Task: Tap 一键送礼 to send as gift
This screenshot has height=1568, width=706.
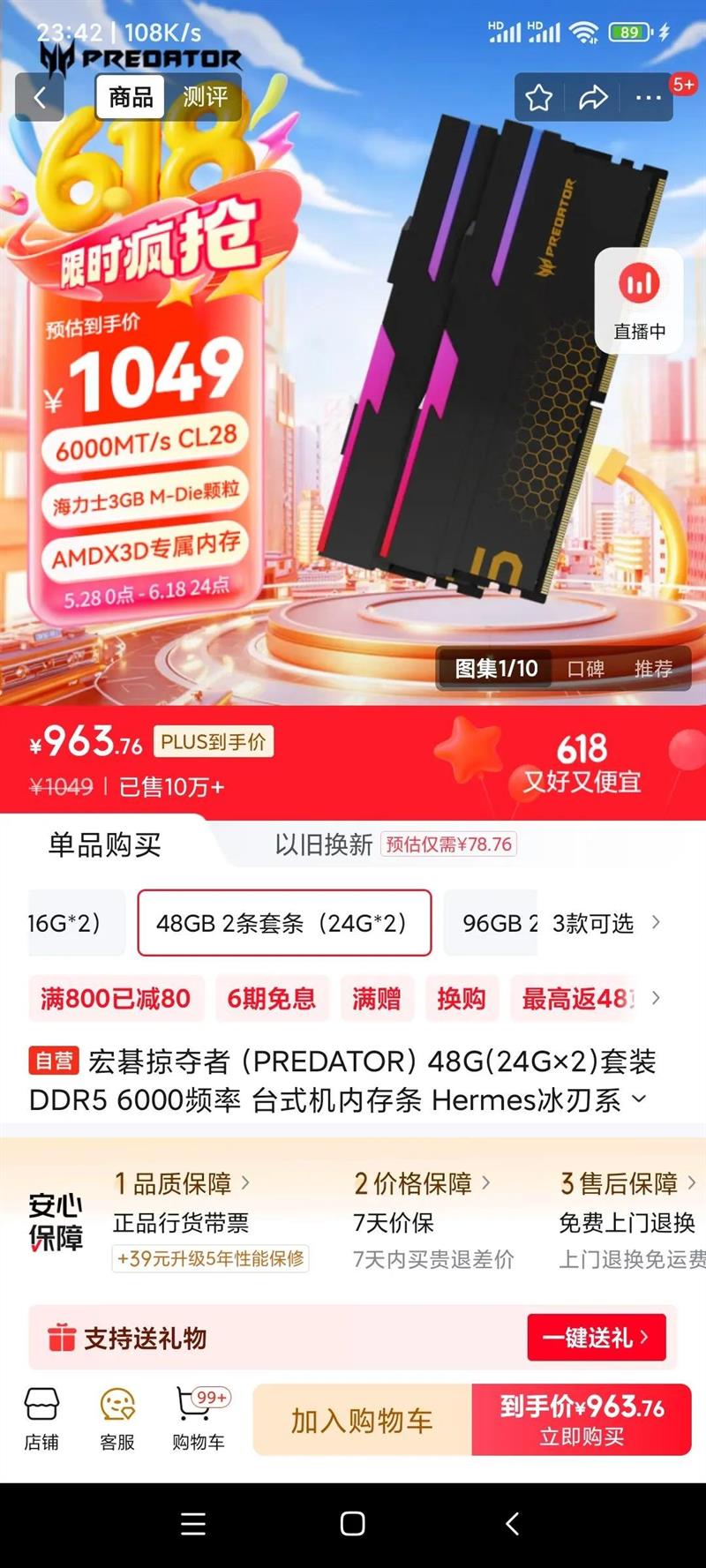Action: (x=596, y=1338)
